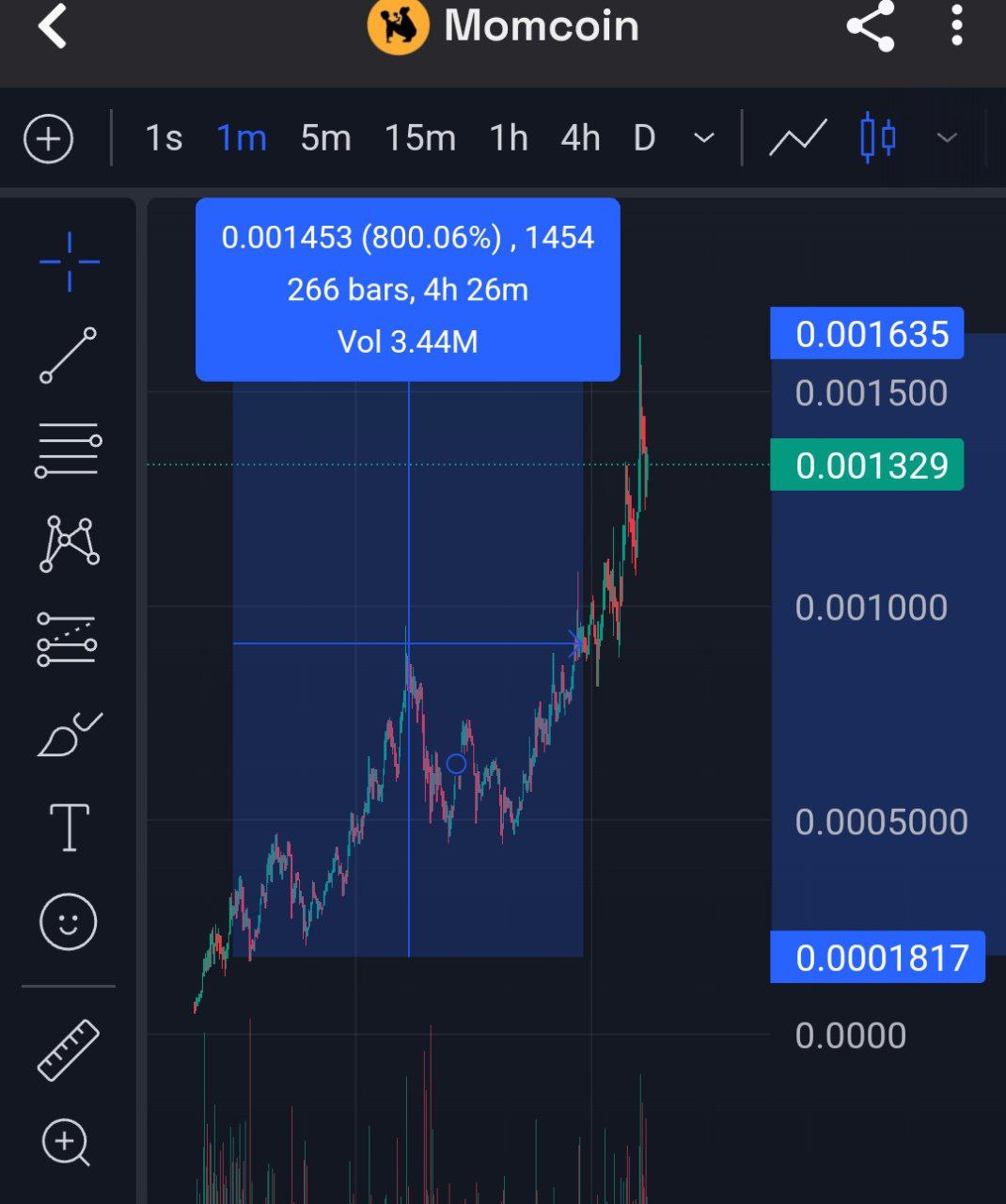Switch to the 4h timeframe
This screenshot has height=1204, width=1006.
point(580,138)
